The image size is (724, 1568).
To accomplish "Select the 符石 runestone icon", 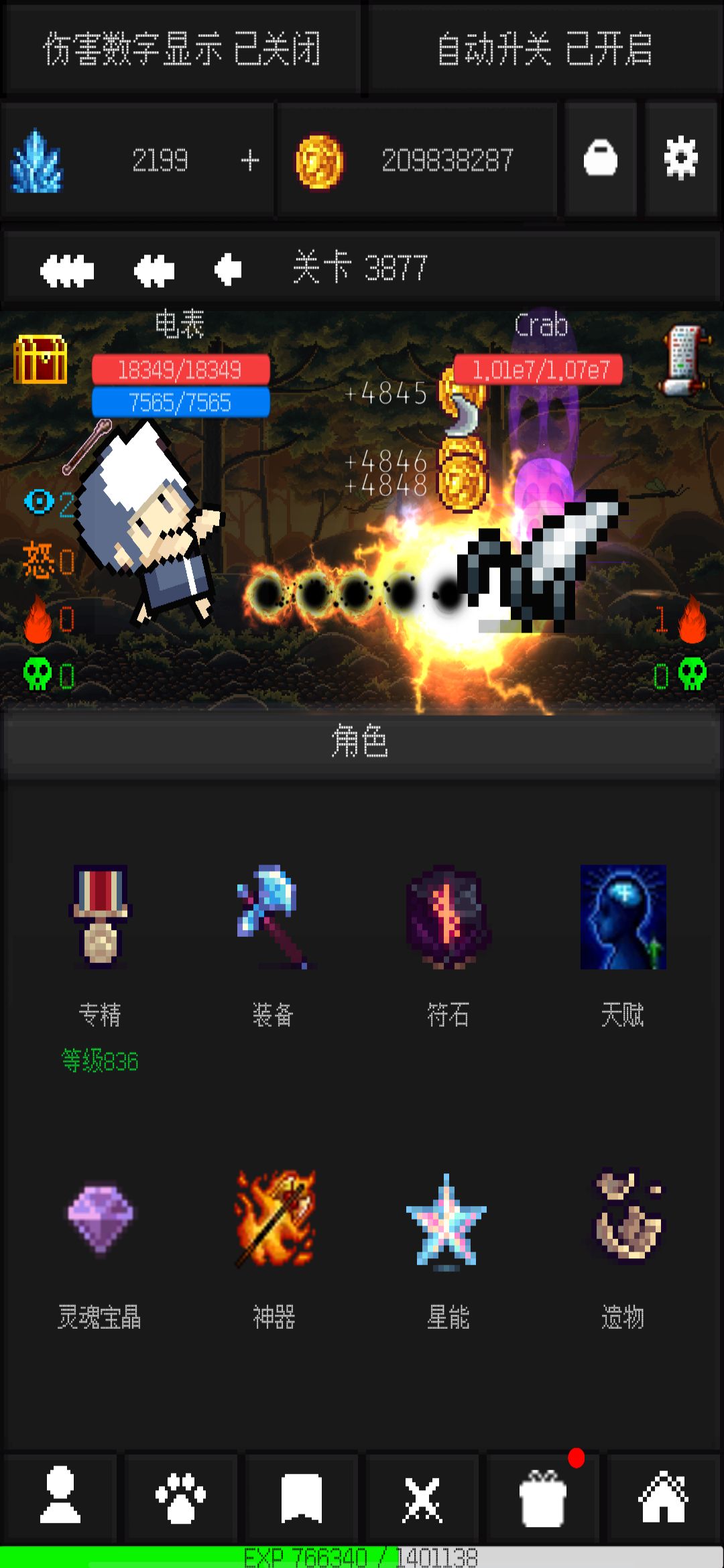I will (x=448, y=918).
